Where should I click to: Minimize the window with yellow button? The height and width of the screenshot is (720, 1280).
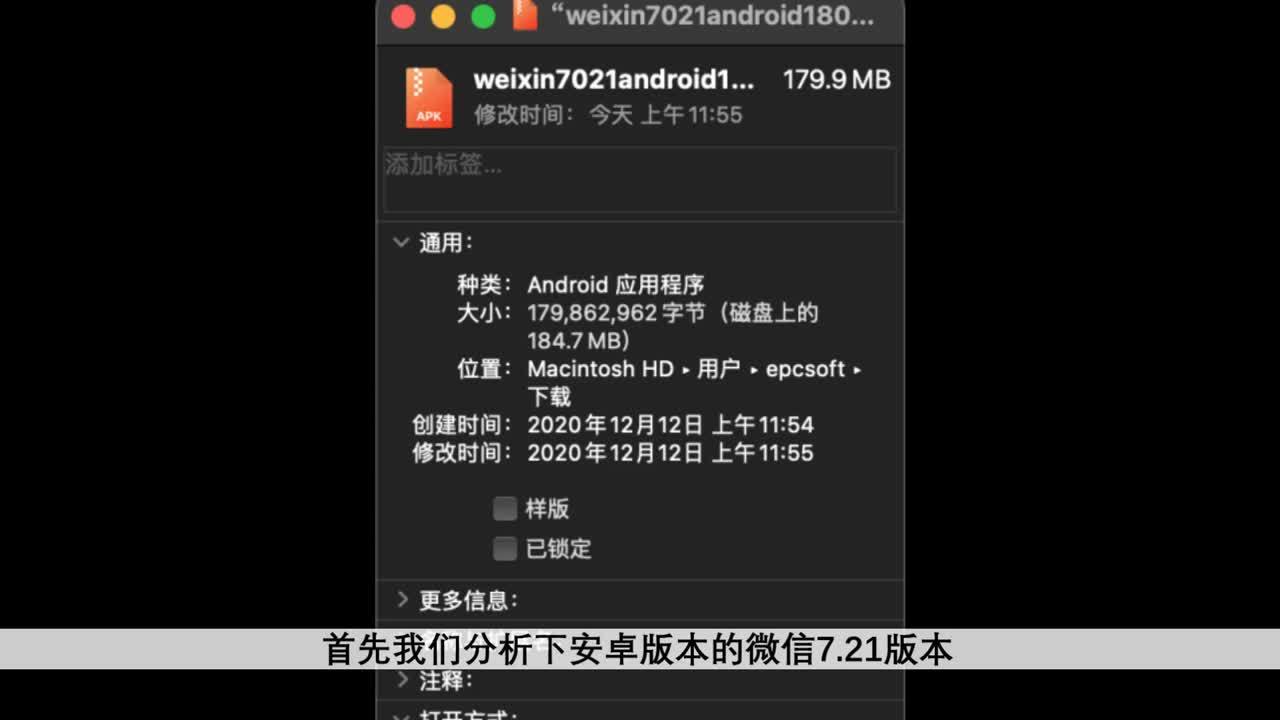(443, 16)
